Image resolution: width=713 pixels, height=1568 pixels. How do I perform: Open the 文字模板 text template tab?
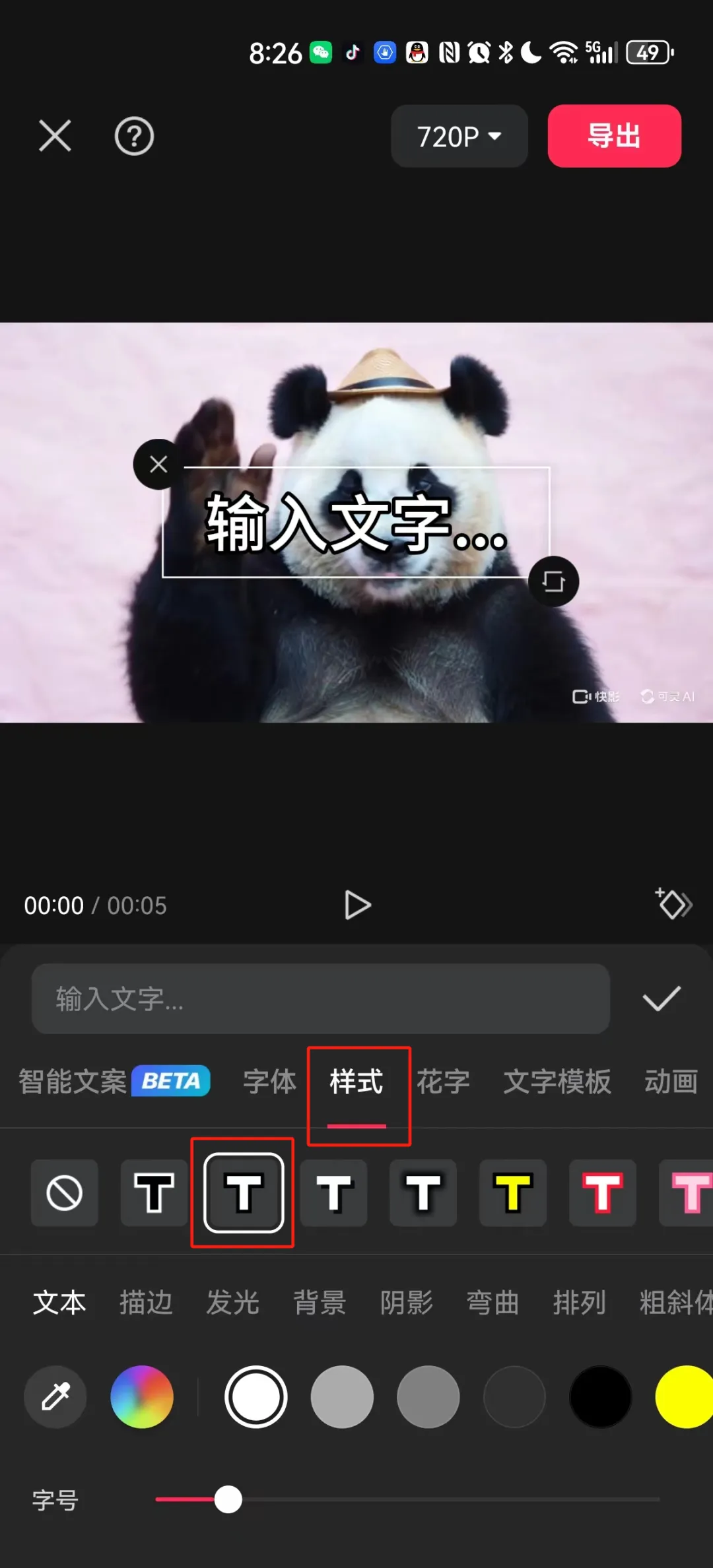pos(557,1082)
